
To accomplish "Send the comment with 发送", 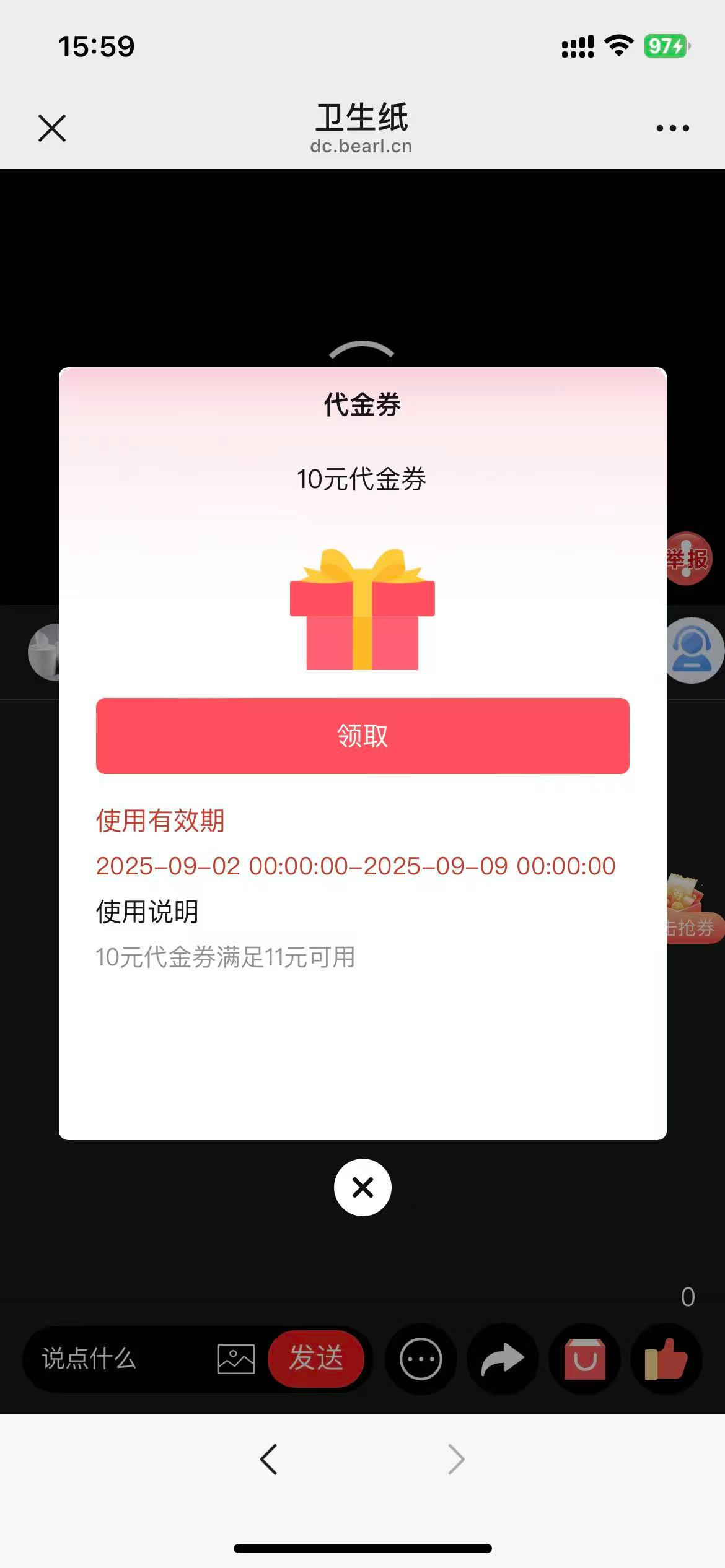I will pyautogui.click(x=316, y=1359).
